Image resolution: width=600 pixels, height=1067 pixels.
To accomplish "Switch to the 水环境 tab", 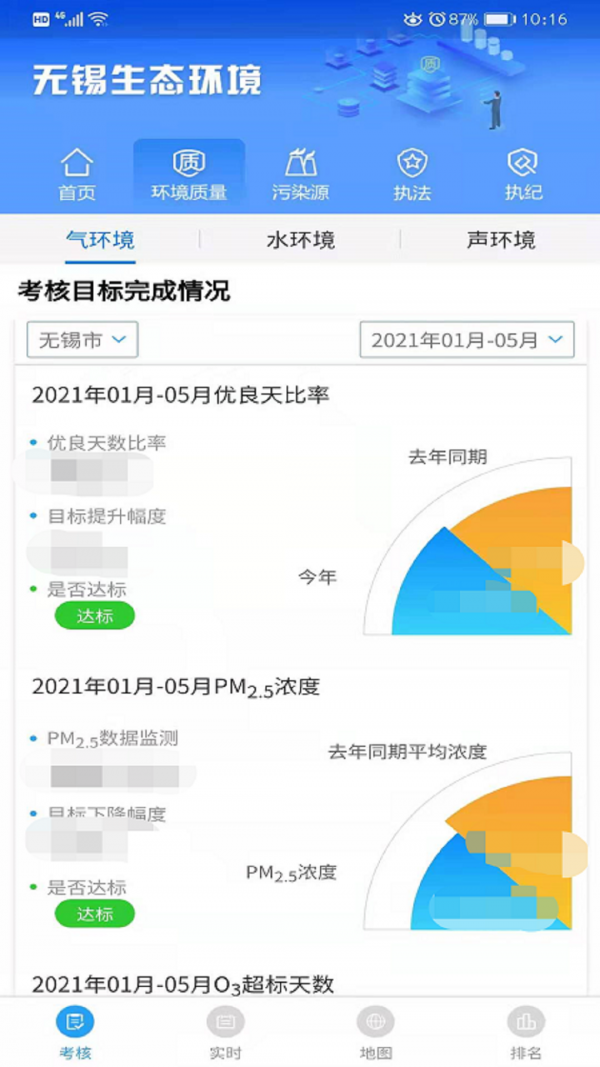I will pos(300,240).
